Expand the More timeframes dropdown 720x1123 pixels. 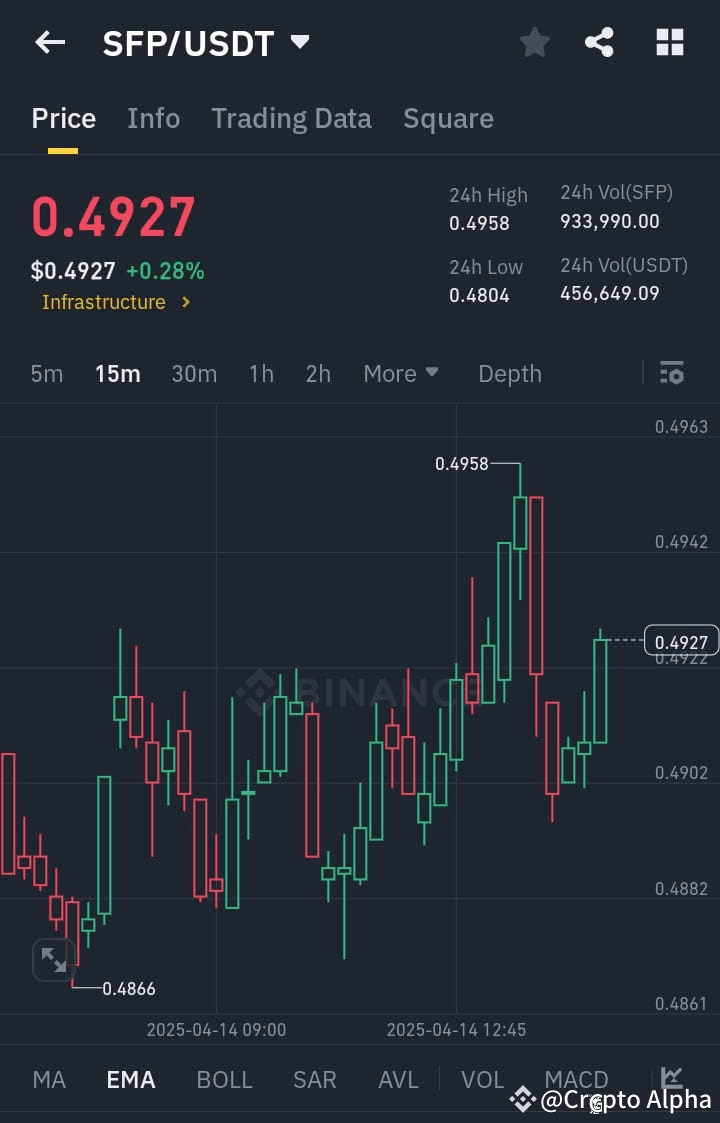pyautogui.click(x=401, y=373)
